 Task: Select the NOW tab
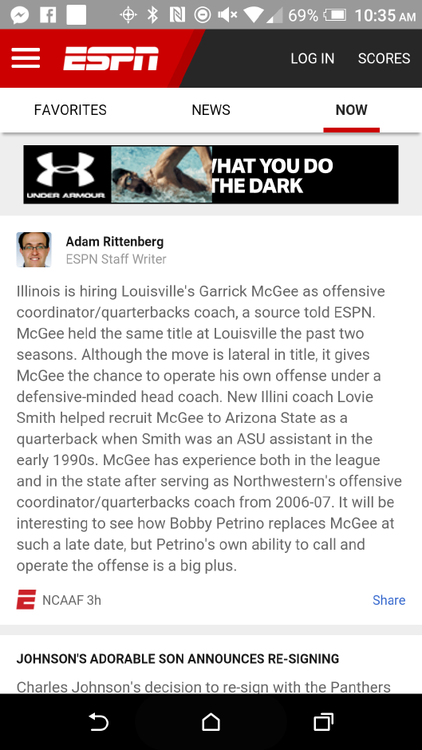pyautogui.click(x=351, y=110)
